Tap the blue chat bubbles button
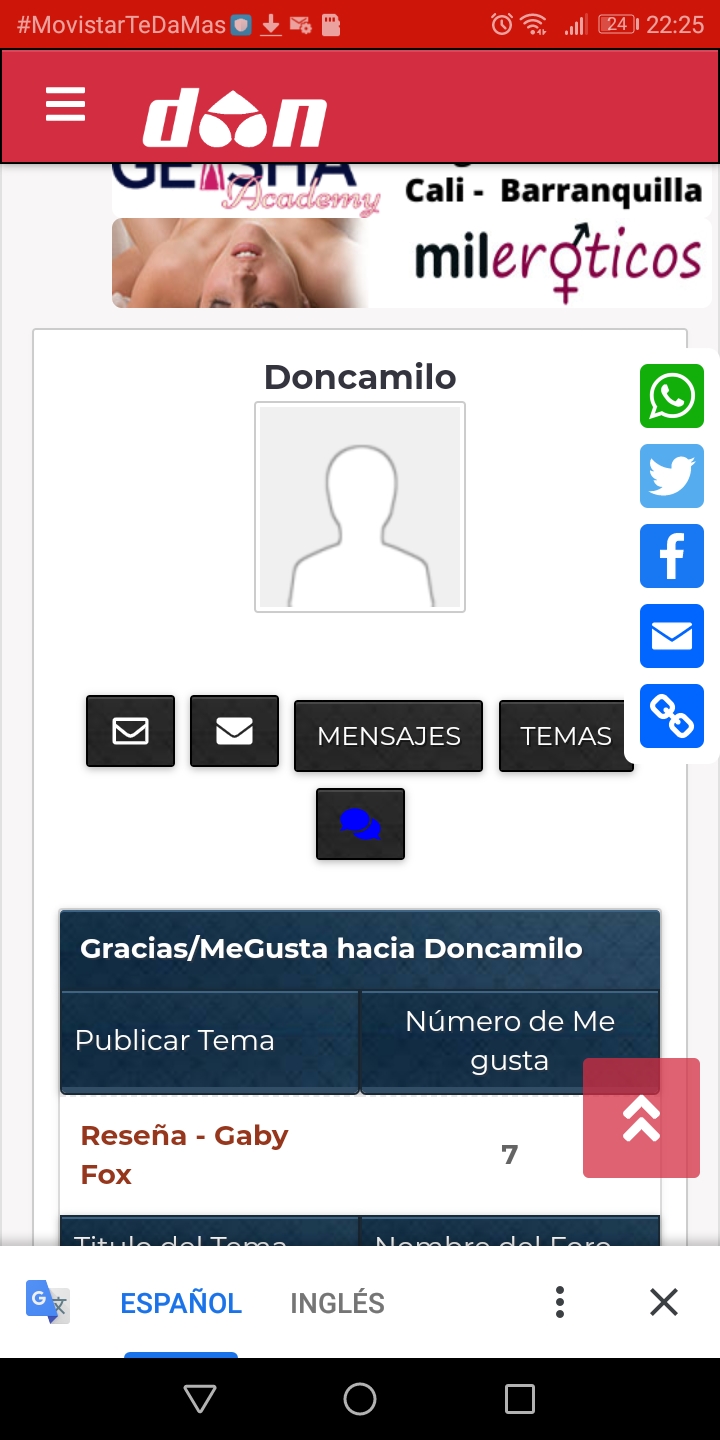The height and width of the screenshot is (1440, 720). [360, 824]
